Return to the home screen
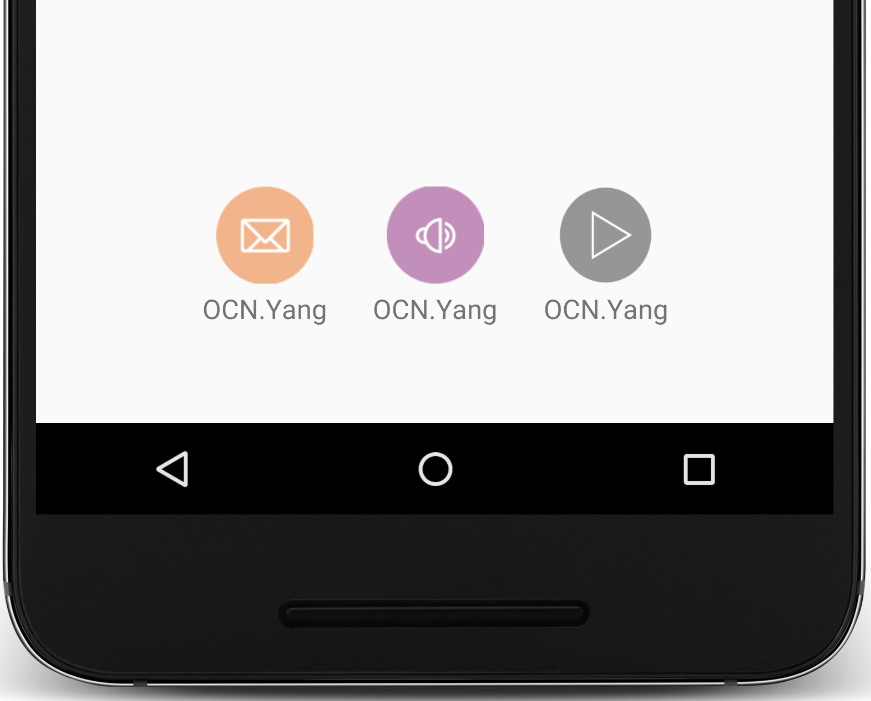The image size is (871, 701). [x=435, y=469]
